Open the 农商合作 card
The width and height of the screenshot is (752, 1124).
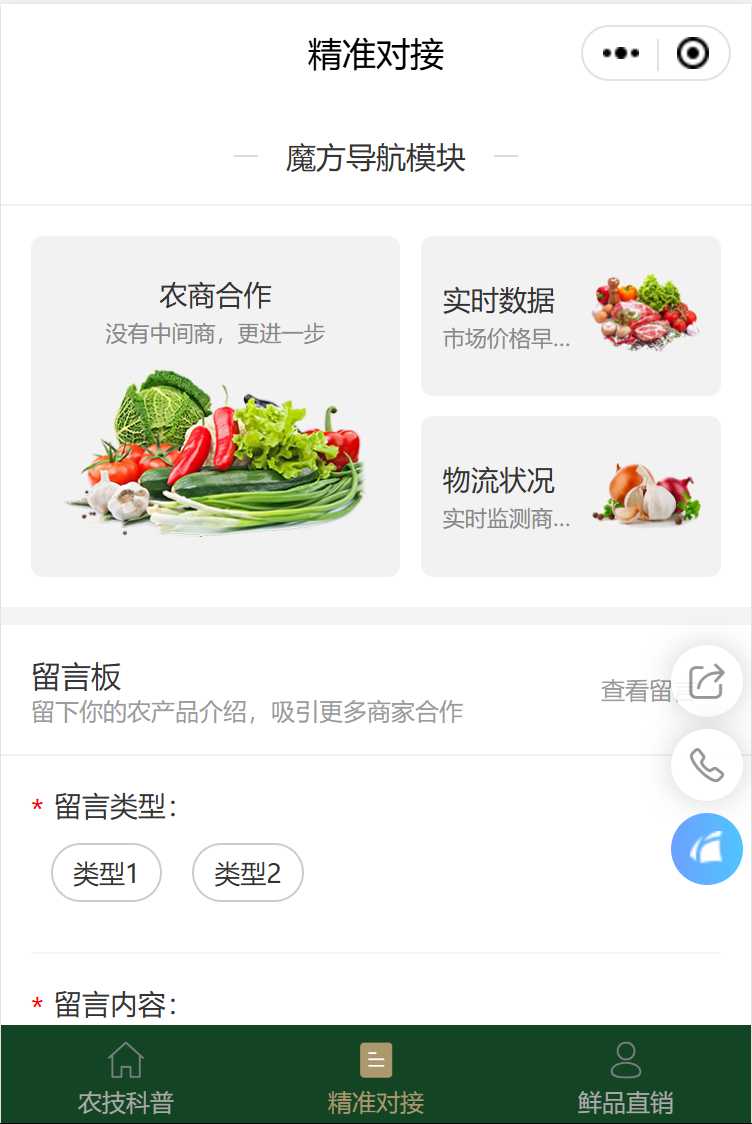[215, 406]
